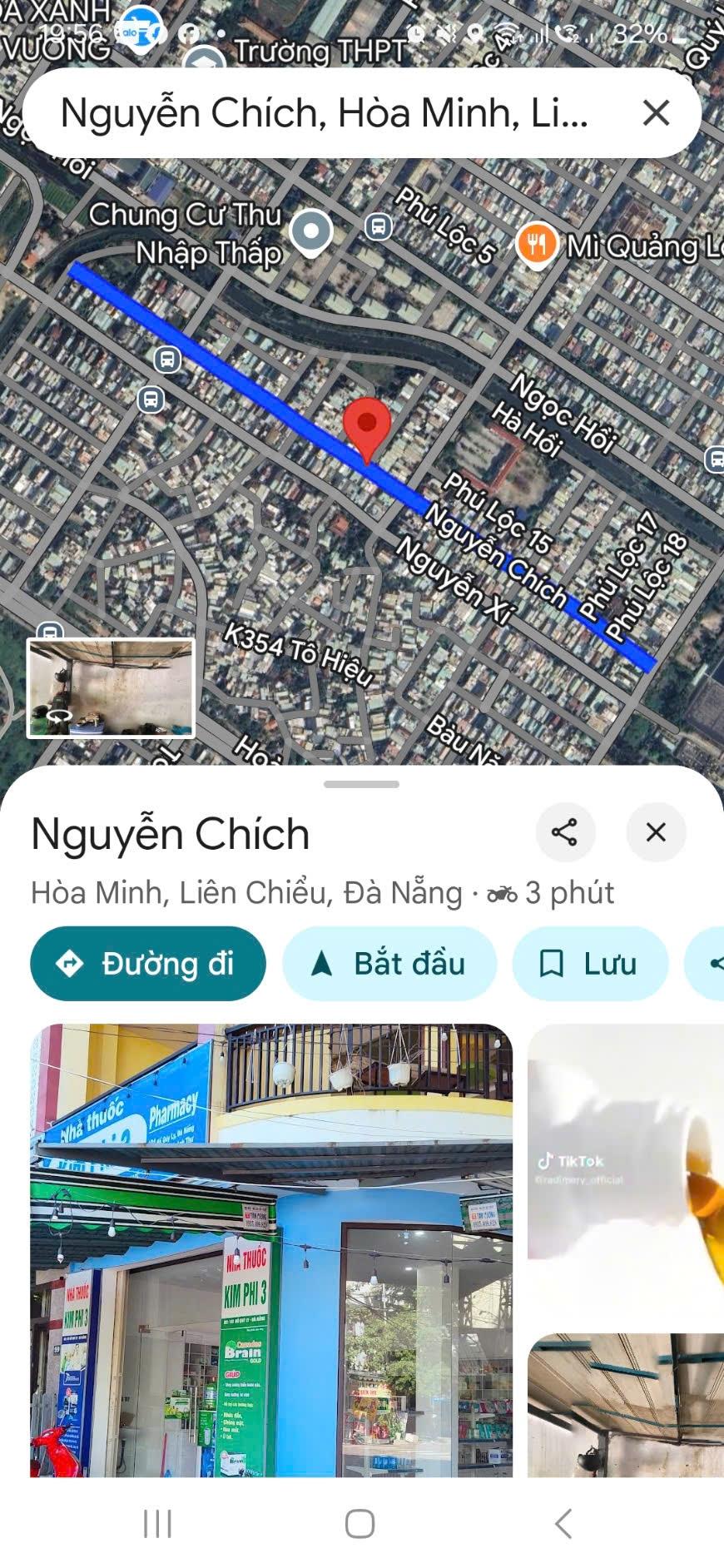Select the Mì Quảng restaurant marker
This screenshot has height=1568, width=724.
point(537,245)
